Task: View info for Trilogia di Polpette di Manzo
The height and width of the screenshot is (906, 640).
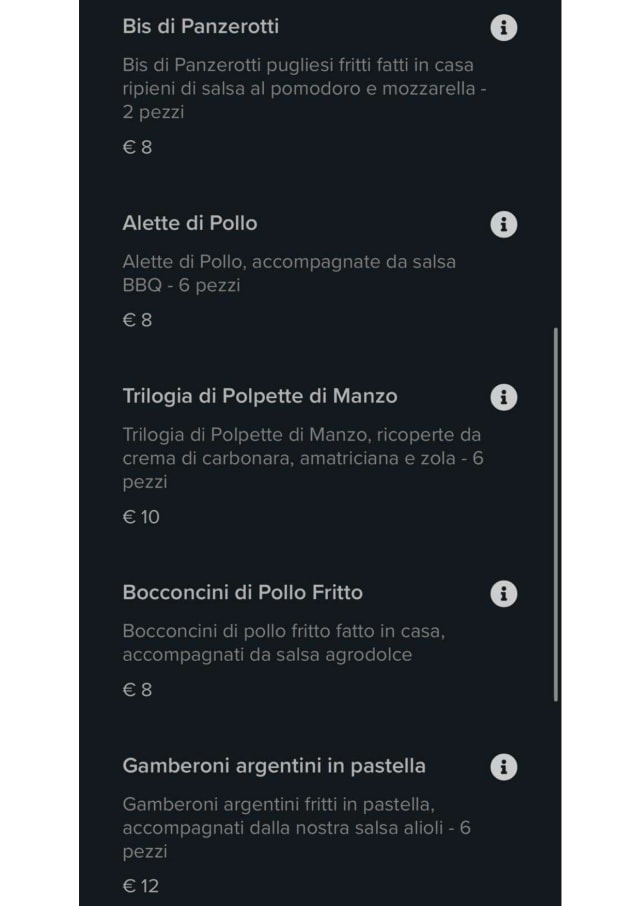Action: 504,398
